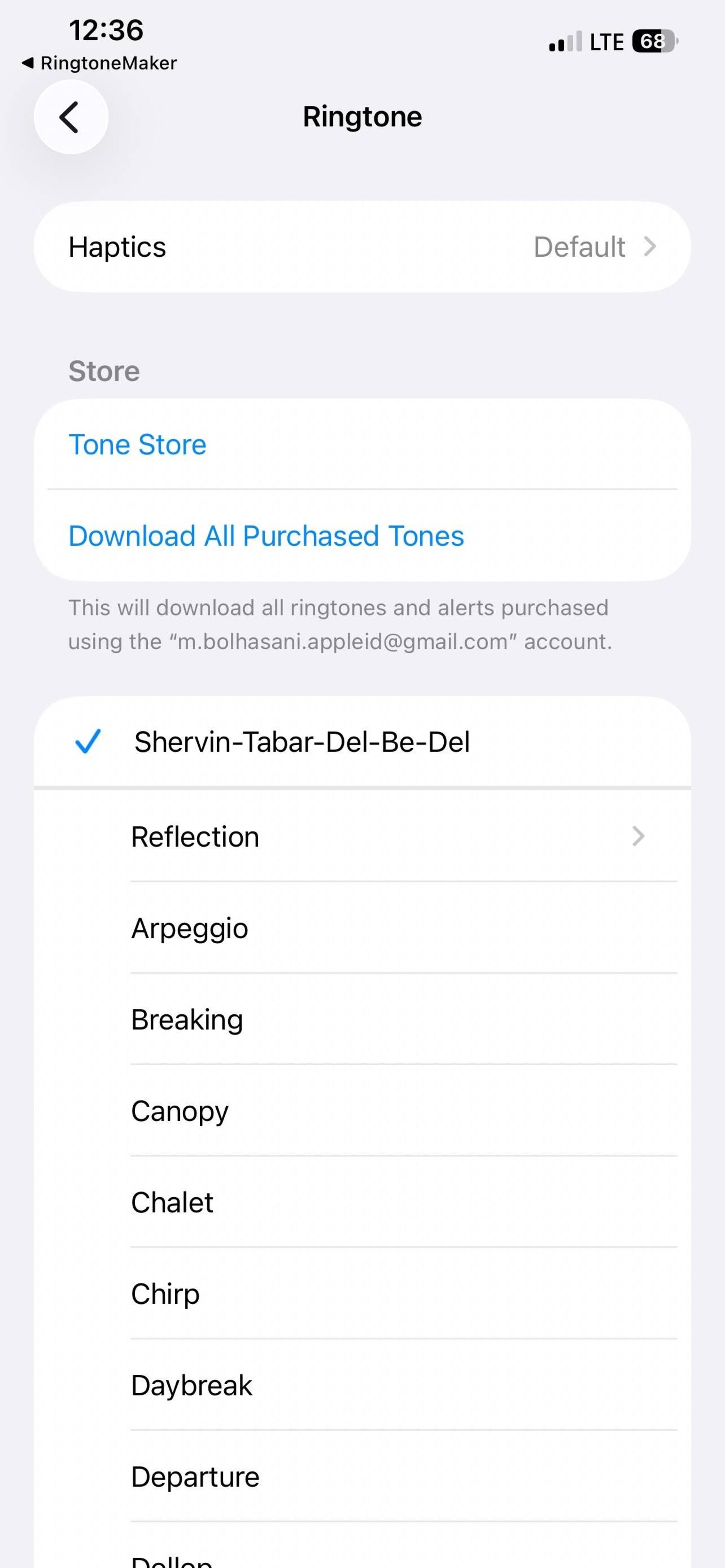
Task: Download All Purchased Tones
Action: 266,536
